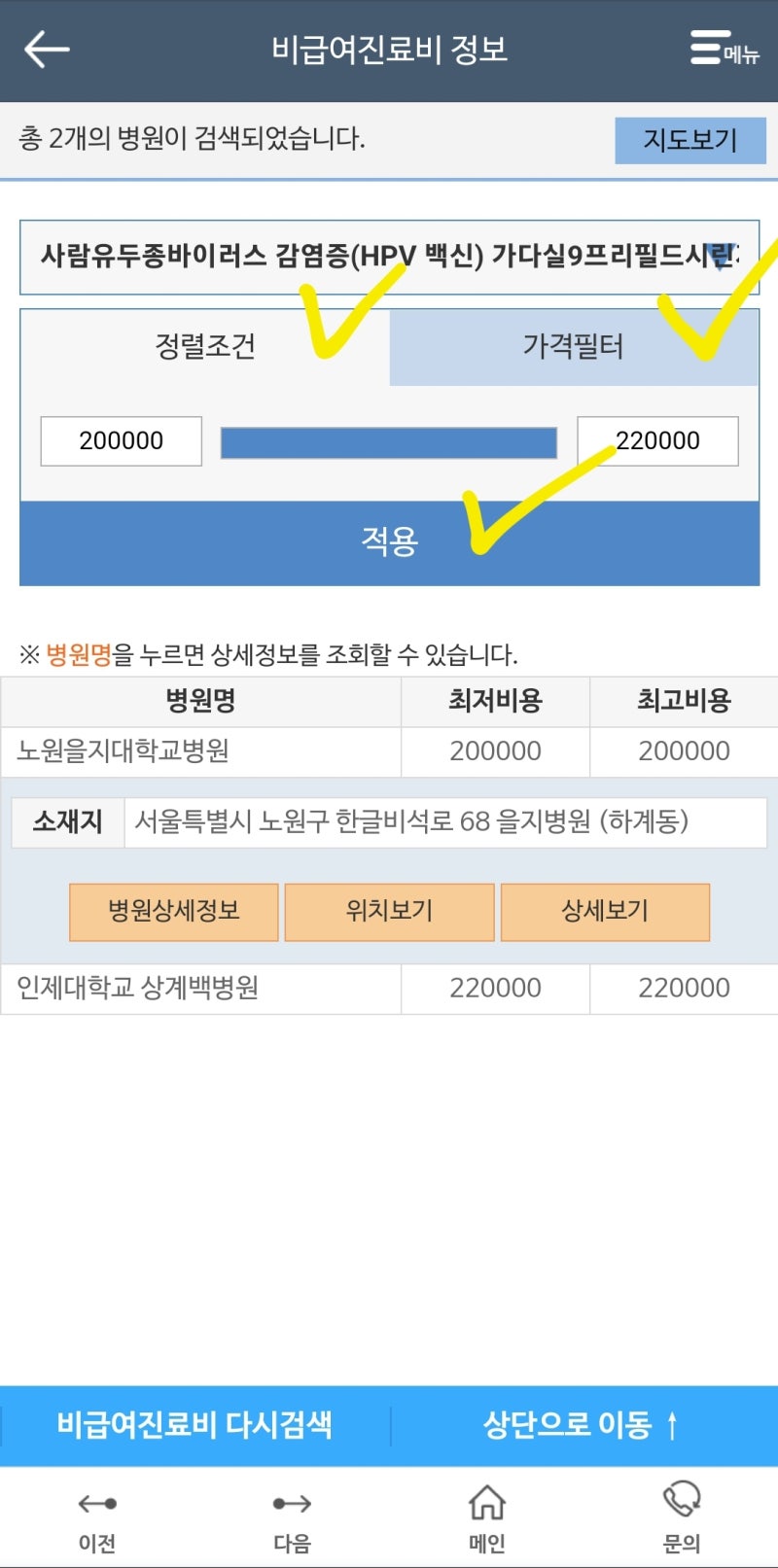Tap the 상세보기 button
The height and width of the screenshot is (1568, 778).
pos(605,912)
